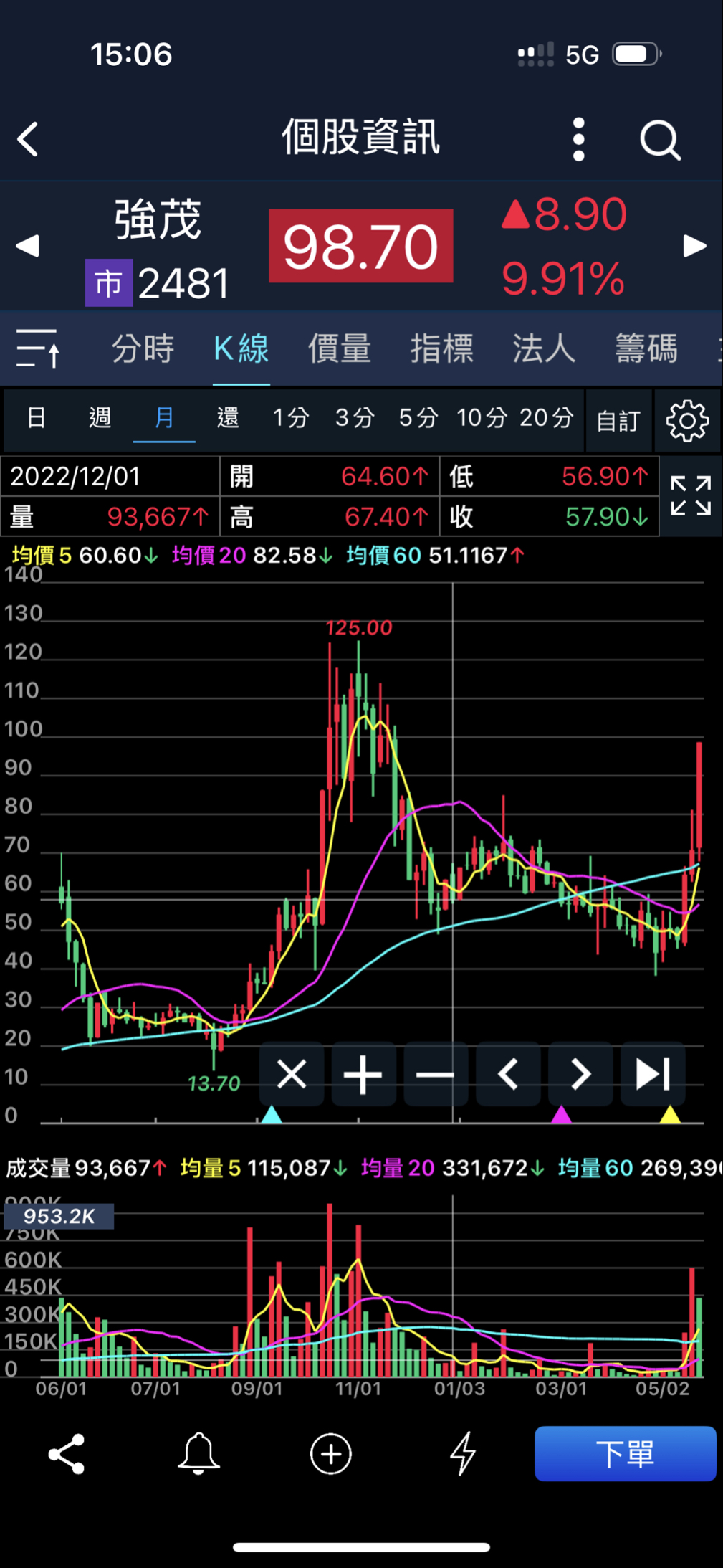Image resolution: width=723 pixels, height=1568 pixels.
Task: Select the 週 weekly chart period
Action: click(100, 417)
